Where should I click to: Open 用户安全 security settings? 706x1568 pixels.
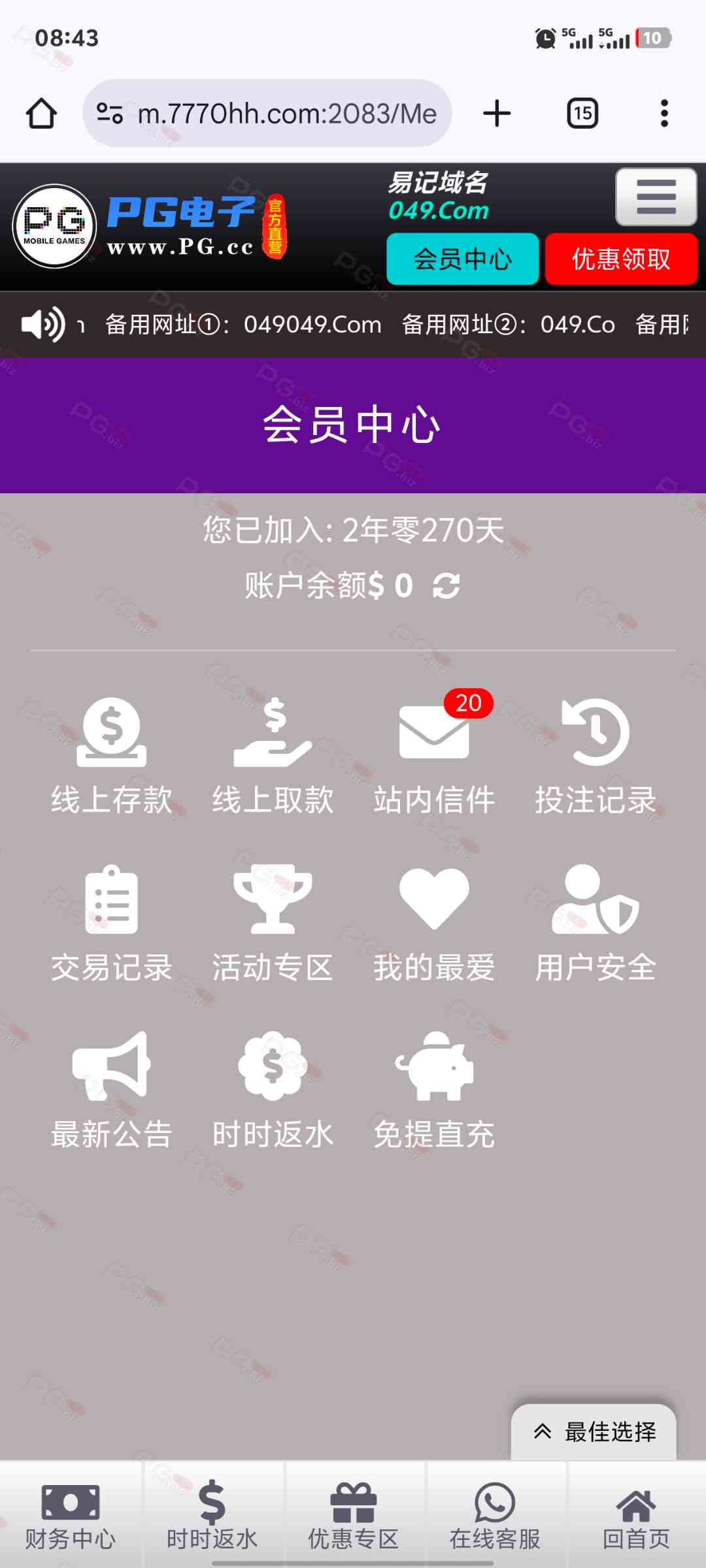[596, 923]
